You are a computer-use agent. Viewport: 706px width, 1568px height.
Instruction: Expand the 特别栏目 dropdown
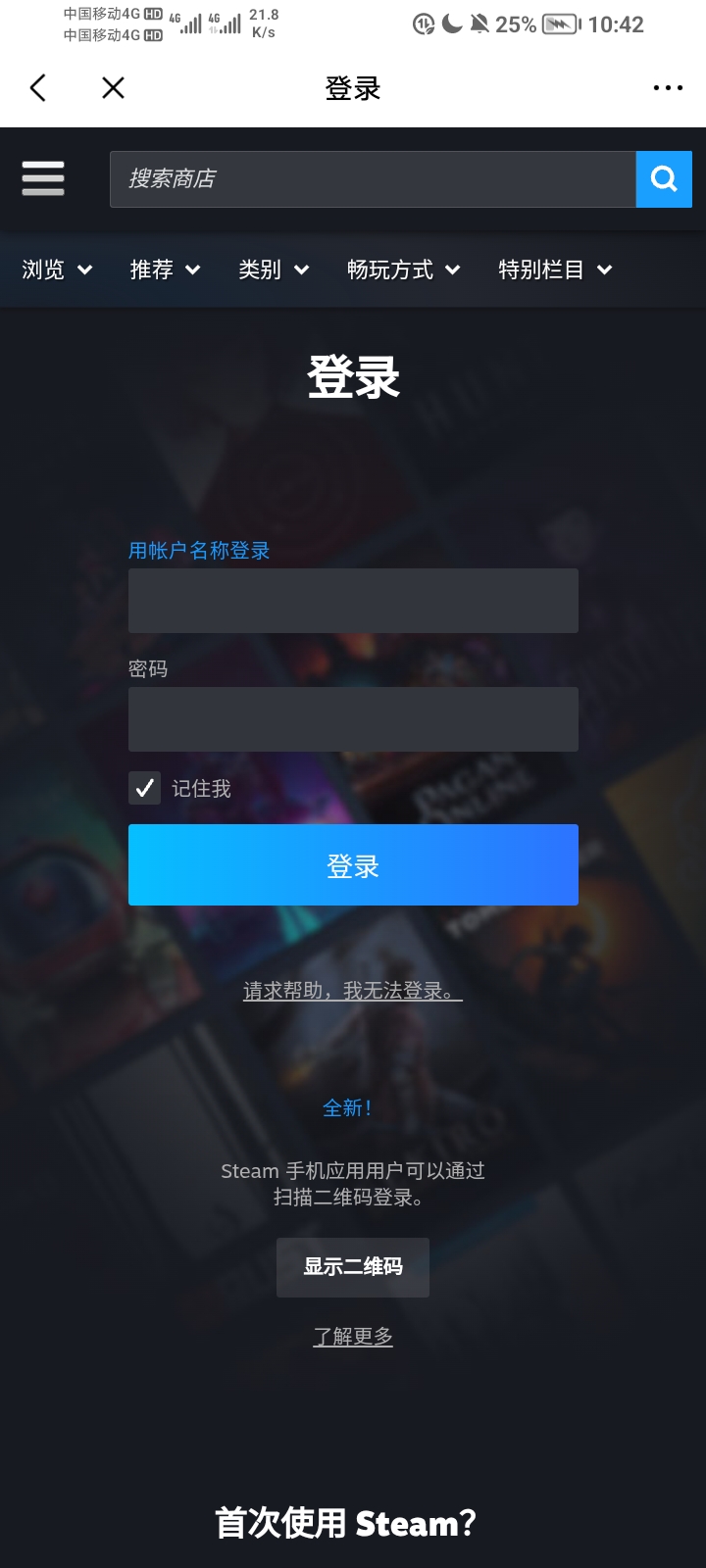pyautogui.click(x=555, y=269)
